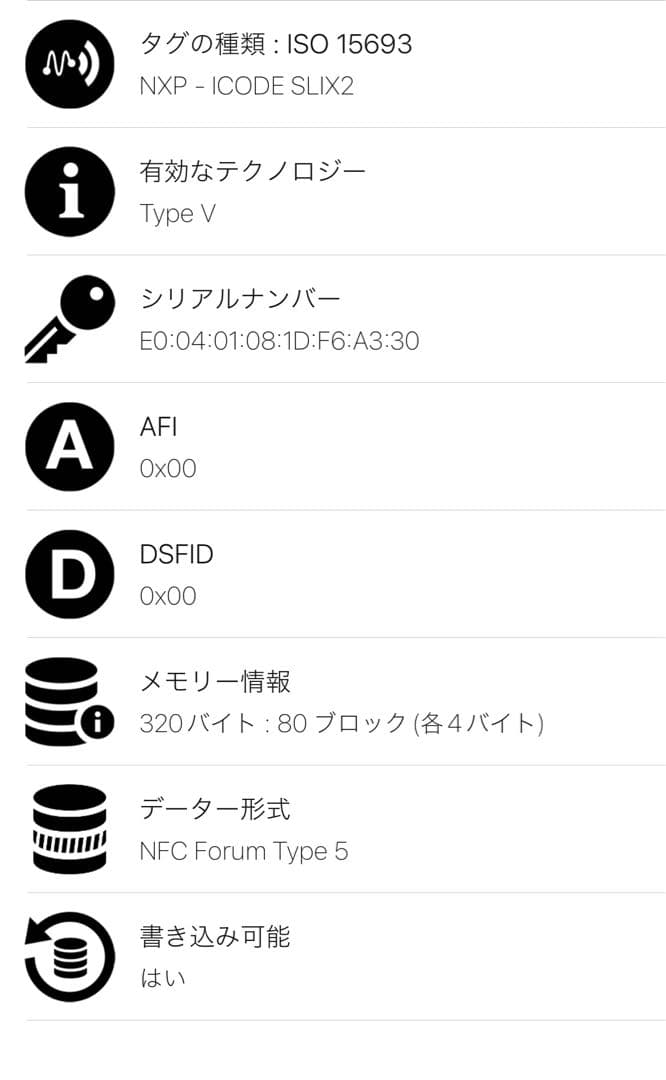Open the AFI 0x00 row
Viewport: 666px width, 1080px height.
[x=333, y=447]
